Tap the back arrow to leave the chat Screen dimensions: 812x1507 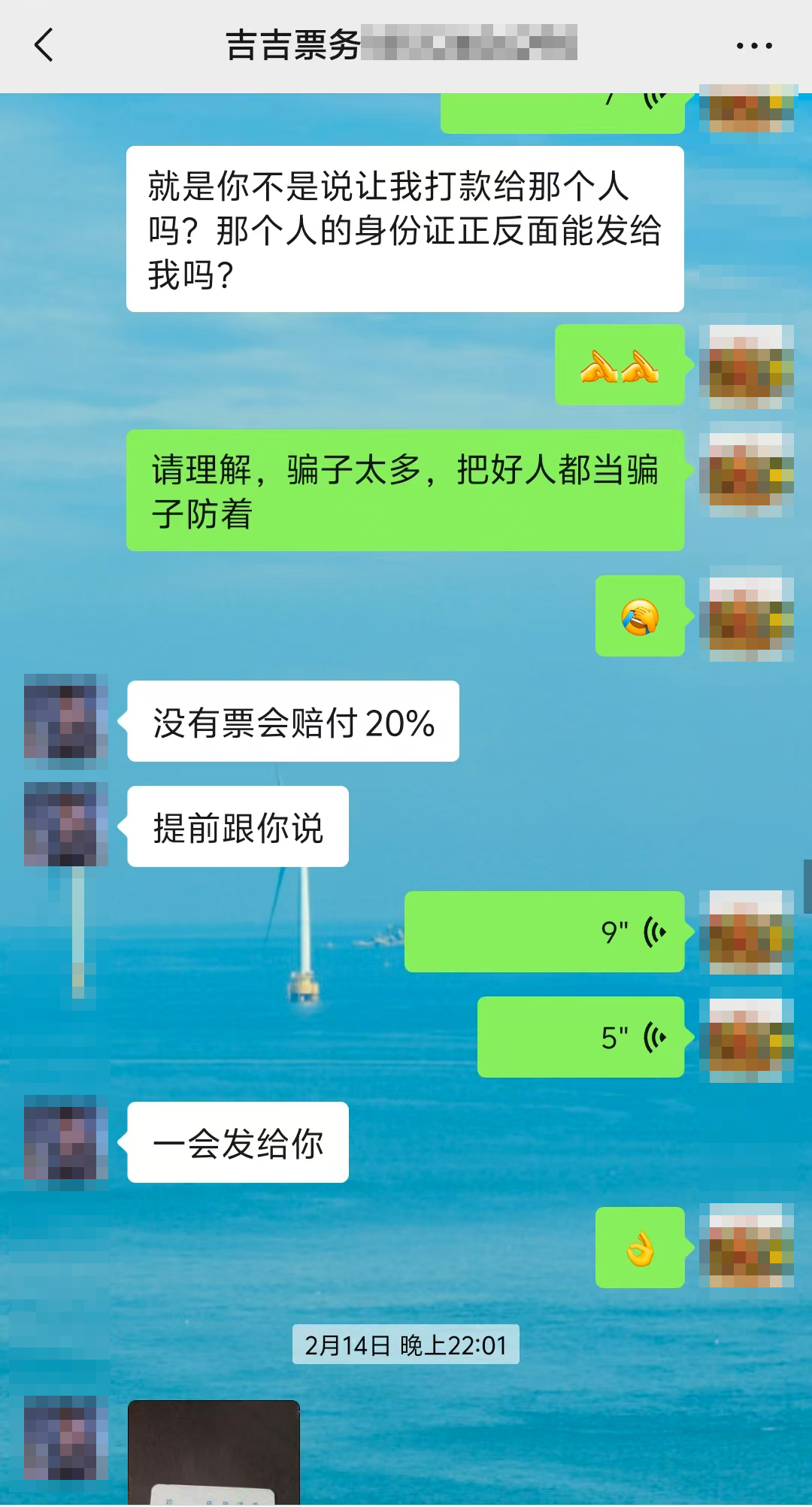tap(43, 45)
